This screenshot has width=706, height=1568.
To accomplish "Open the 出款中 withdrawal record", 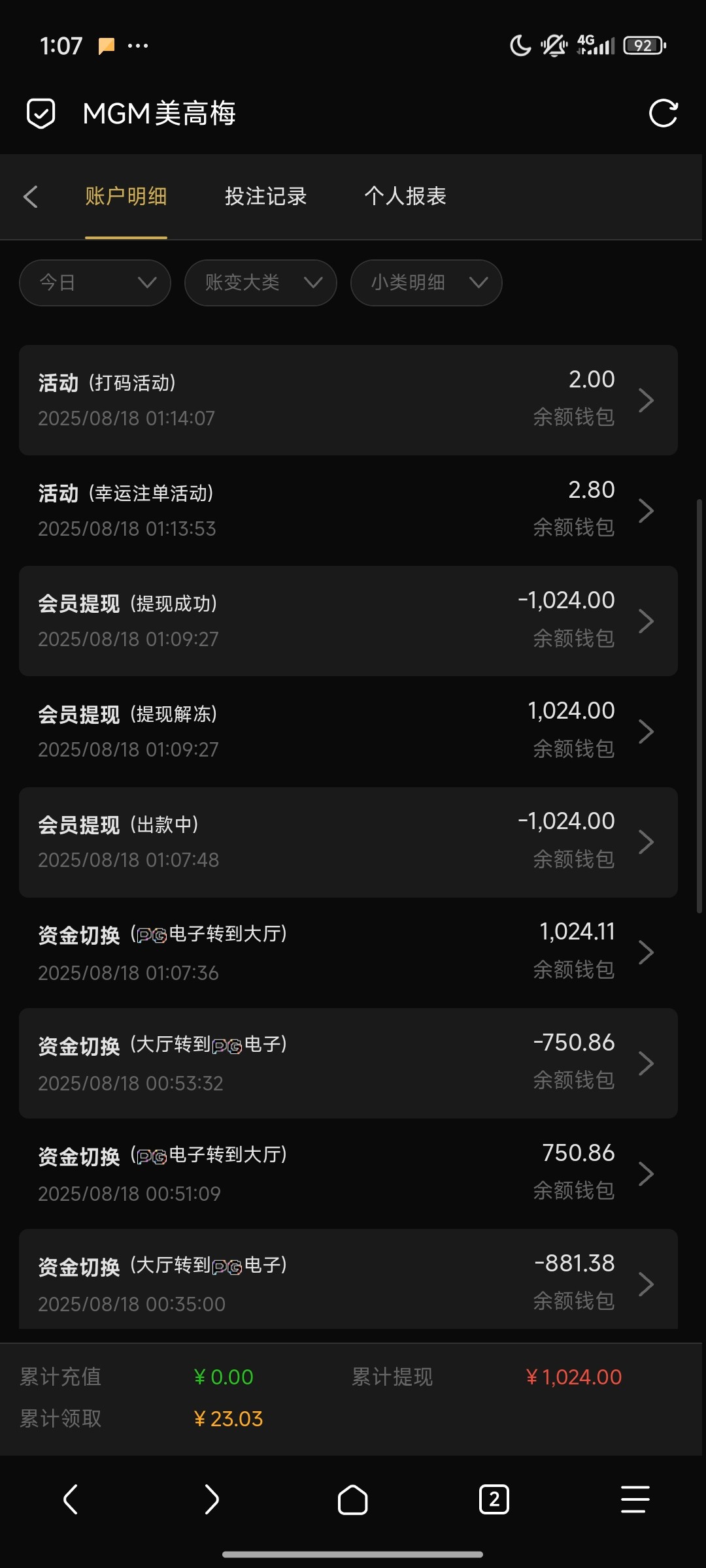I will pos(348,842).
